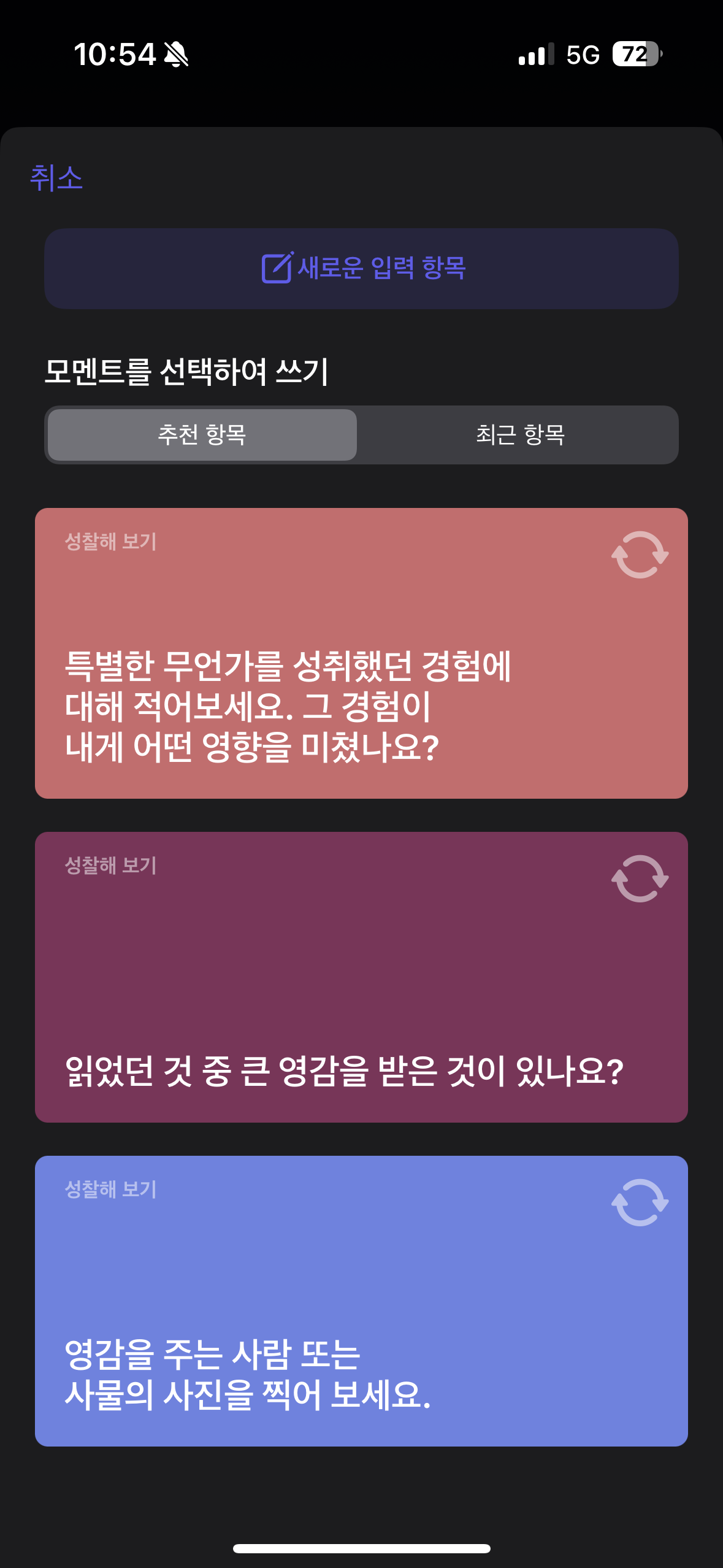The image size is (723, 1568).
Task: Open the 읽었던 것 중 큰 영감 prompt card
Action: tap(361, 977)
